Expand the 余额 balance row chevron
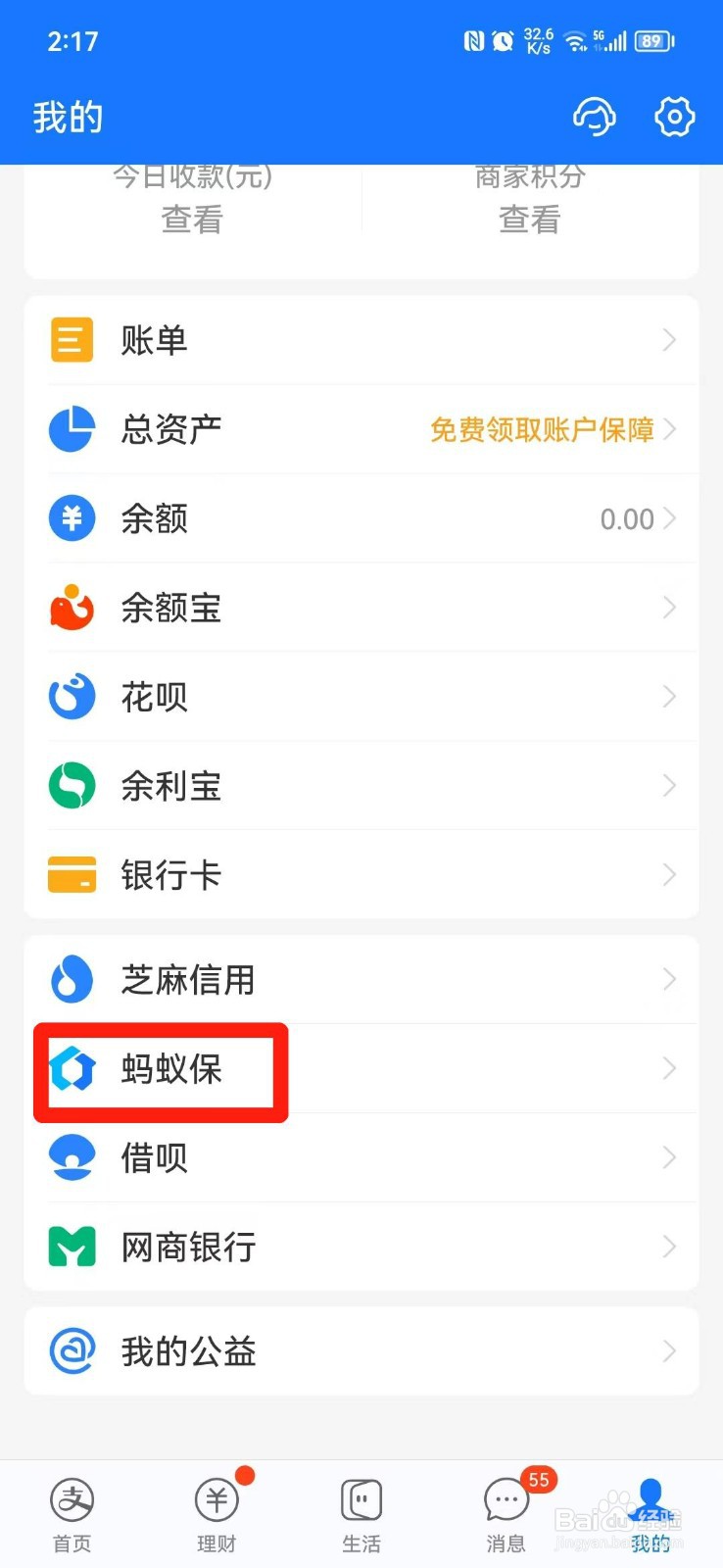 [670, 518]
